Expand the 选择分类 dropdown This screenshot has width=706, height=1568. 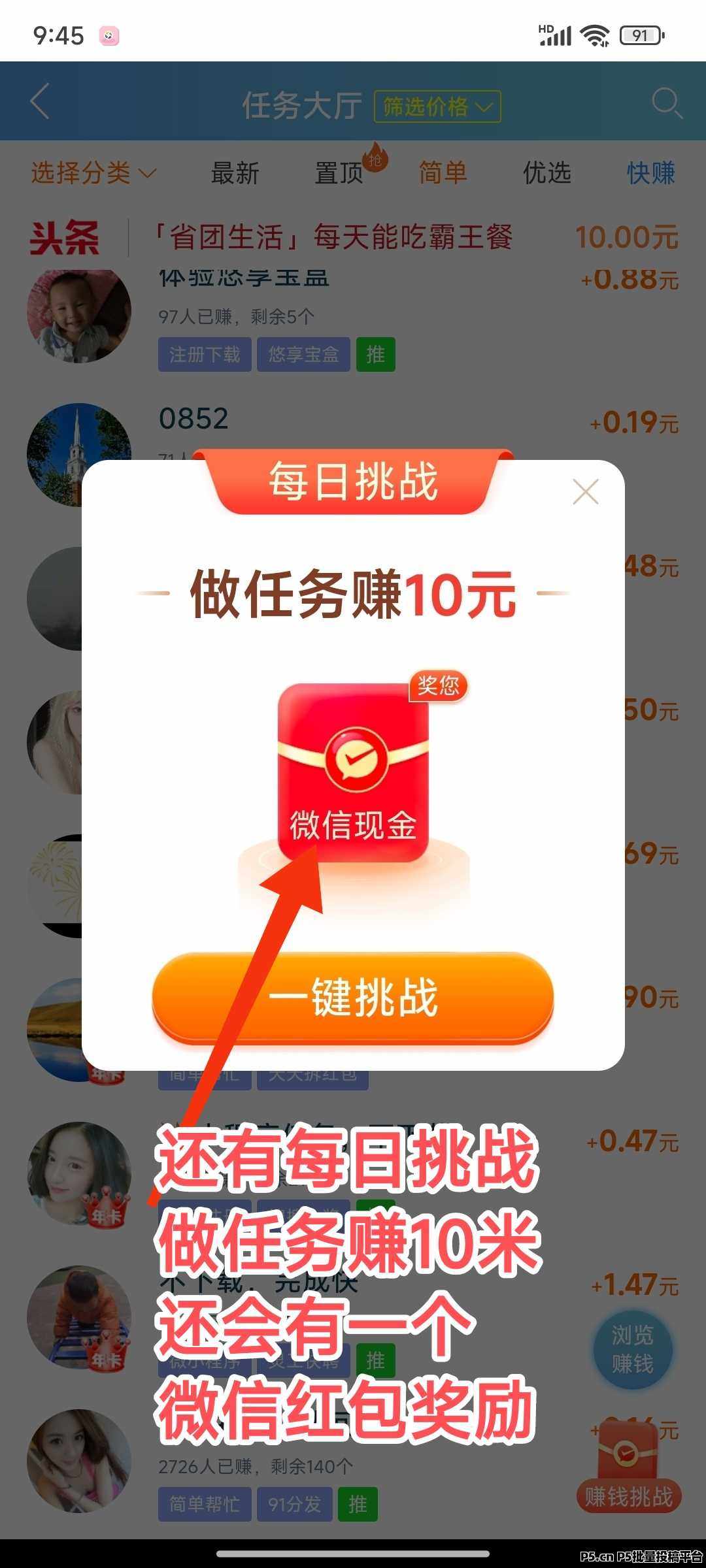tap(93, 173)
